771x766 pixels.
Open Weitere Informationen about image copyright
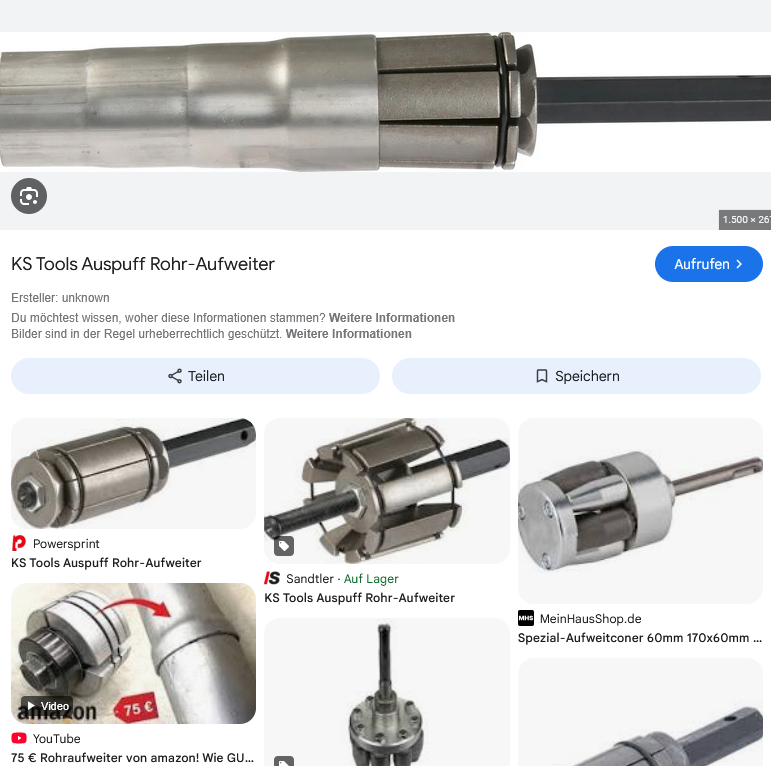[348, 334]
